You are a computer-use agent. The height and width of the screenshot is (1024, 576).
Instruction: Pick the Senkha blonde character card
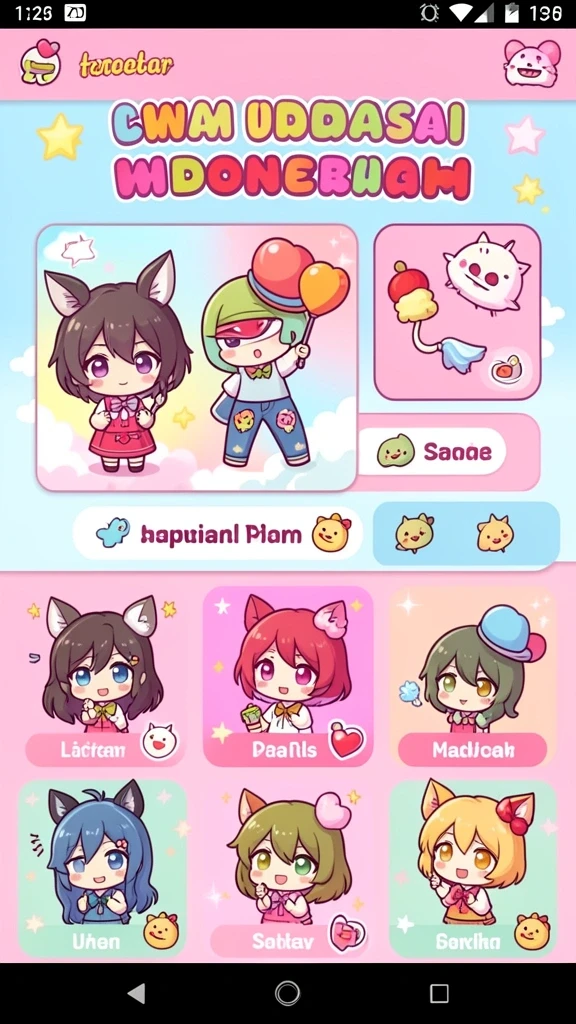pos(473,869)
